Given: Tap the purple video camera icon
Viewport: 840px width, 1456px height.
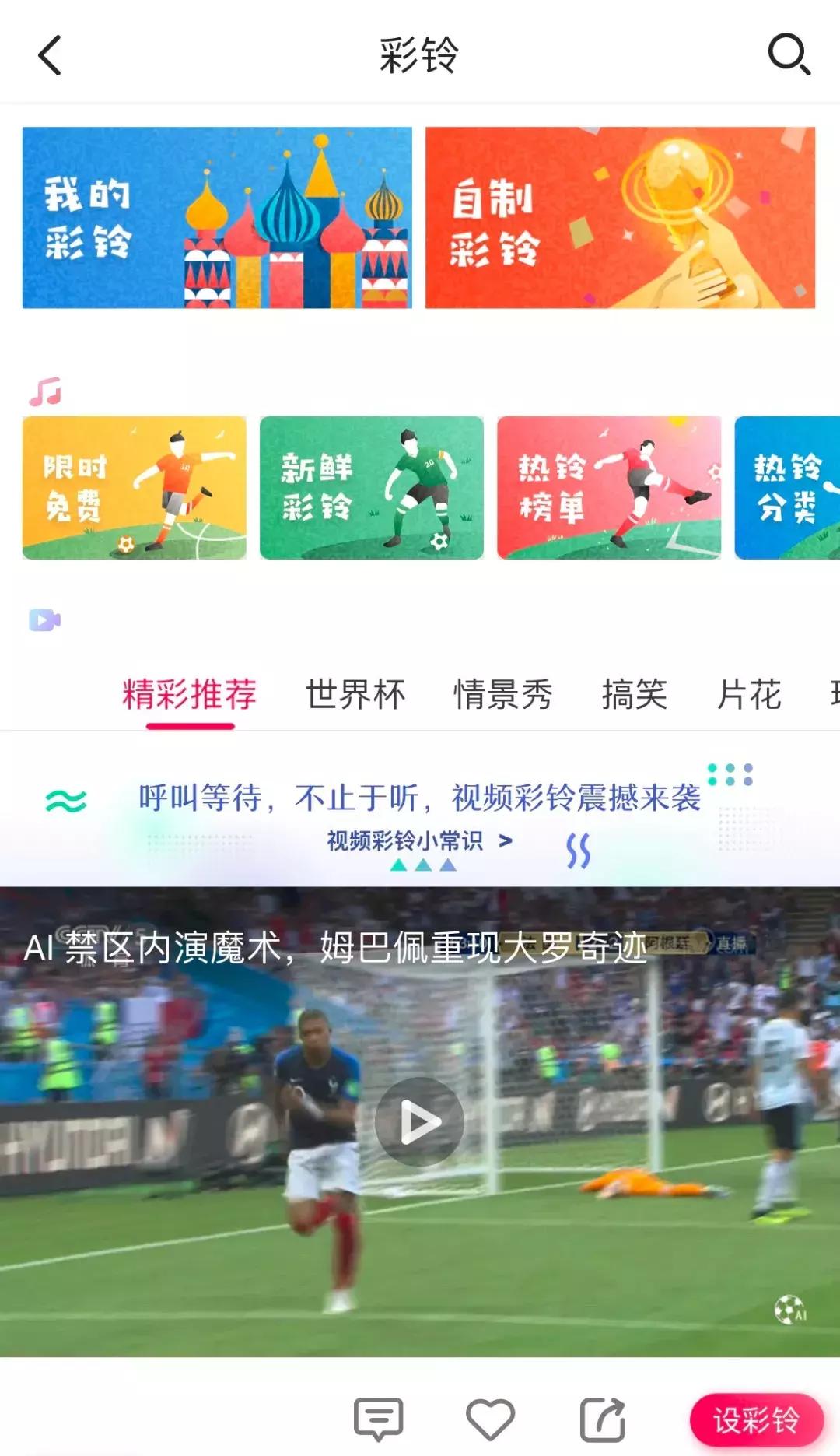Looking at the screenshot, I should [45, 619].
